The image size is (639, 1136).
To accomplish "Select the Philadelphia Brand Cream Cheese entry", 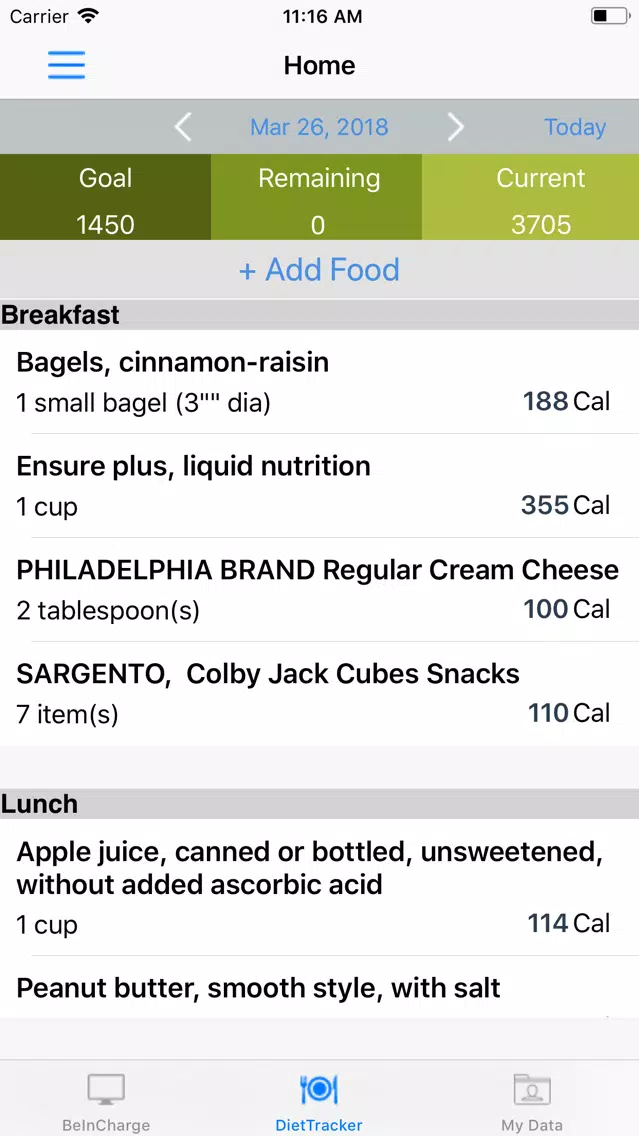I will (x=320, y=589).
